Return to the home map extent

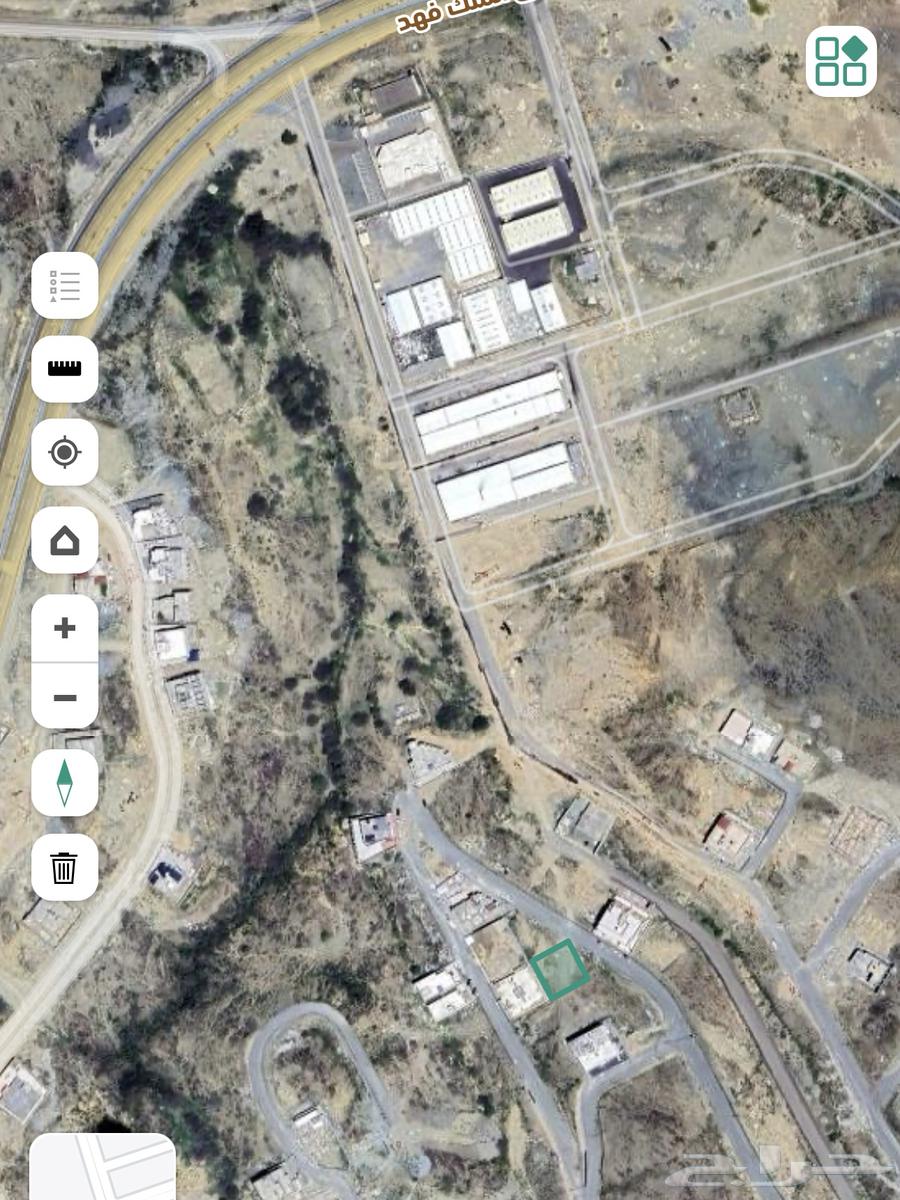pyautogui.click(x=65, y=541)
